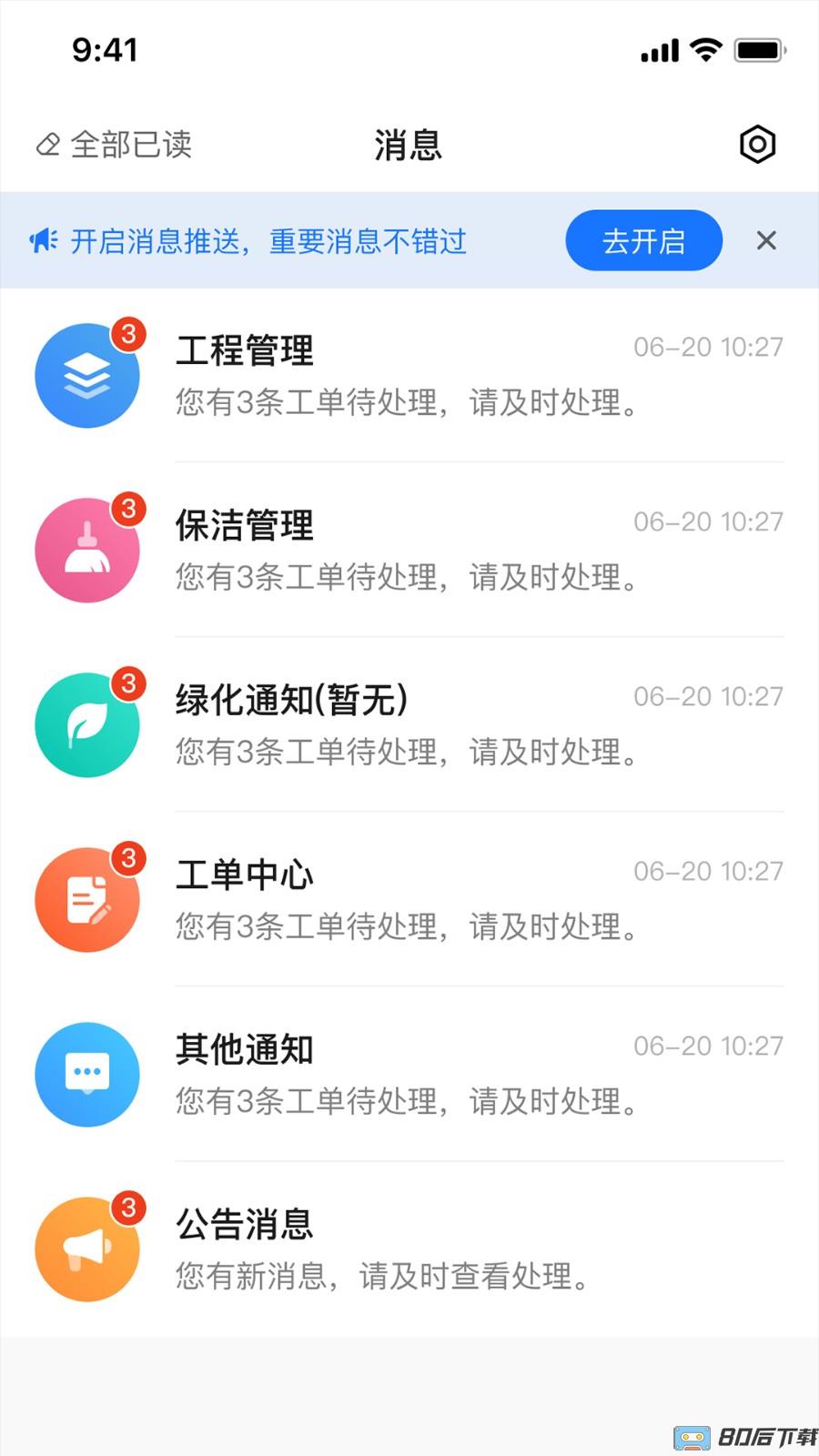
Task: Click the 其他通知 chat bubble icon
Action: (x=87, y=1074)
